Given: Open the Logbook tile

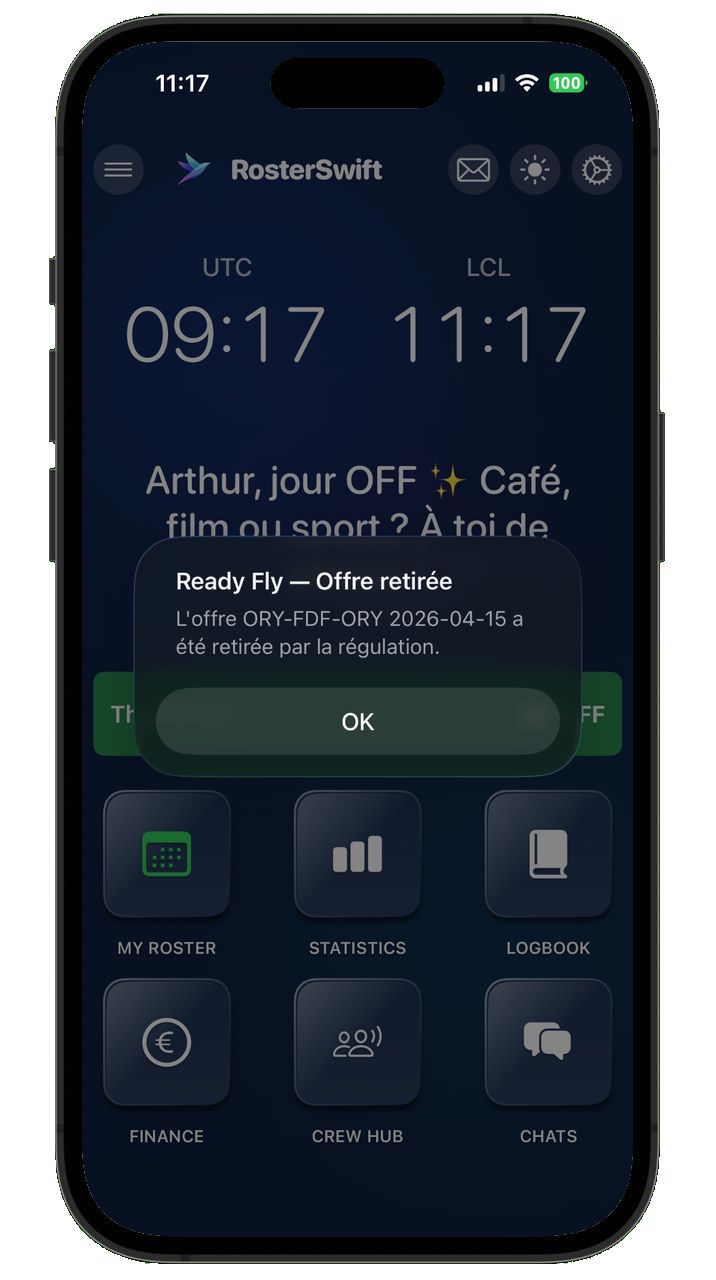Looking at the screenshot, I should coord(548,855).
